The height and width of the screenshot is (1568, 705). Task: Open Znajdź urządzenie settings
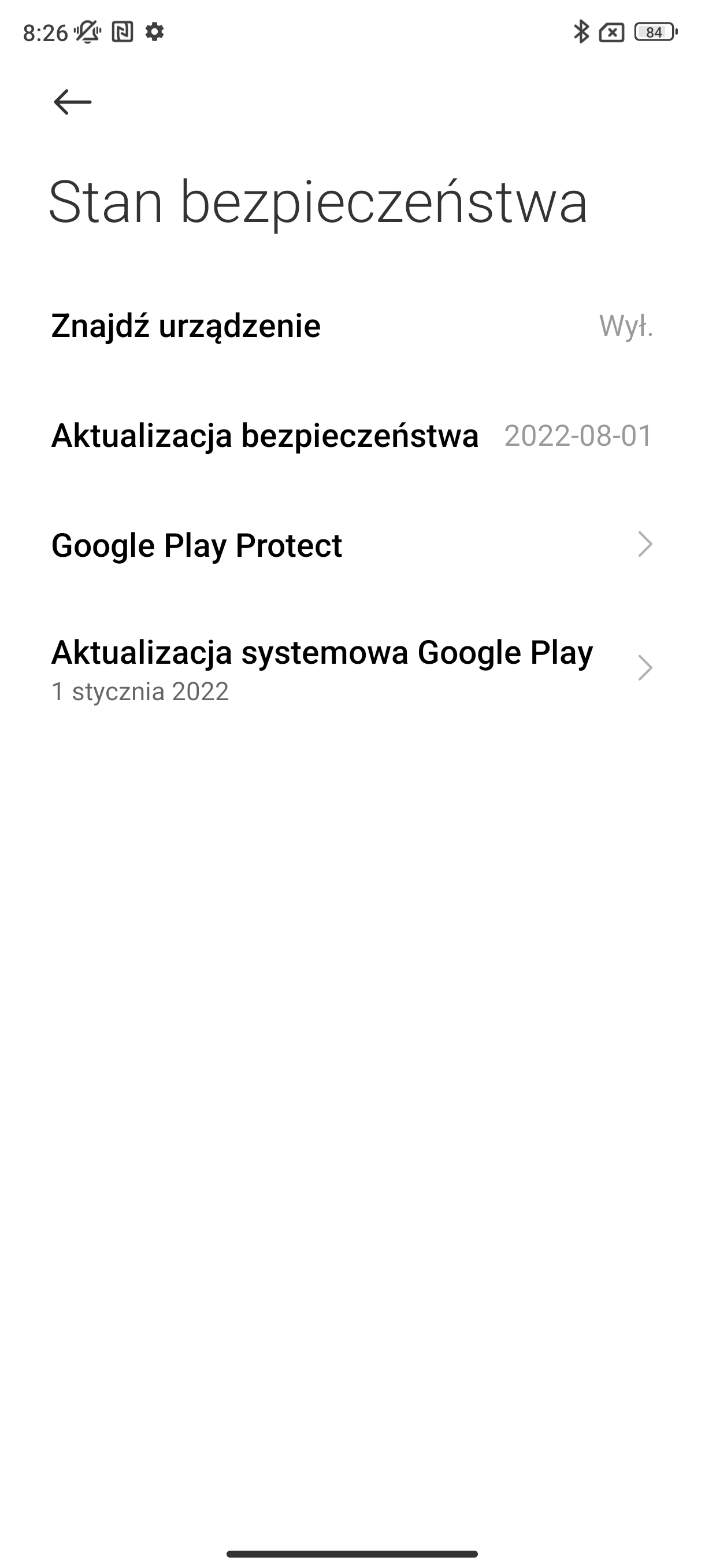pyautogui.click(x=351, y=326)
